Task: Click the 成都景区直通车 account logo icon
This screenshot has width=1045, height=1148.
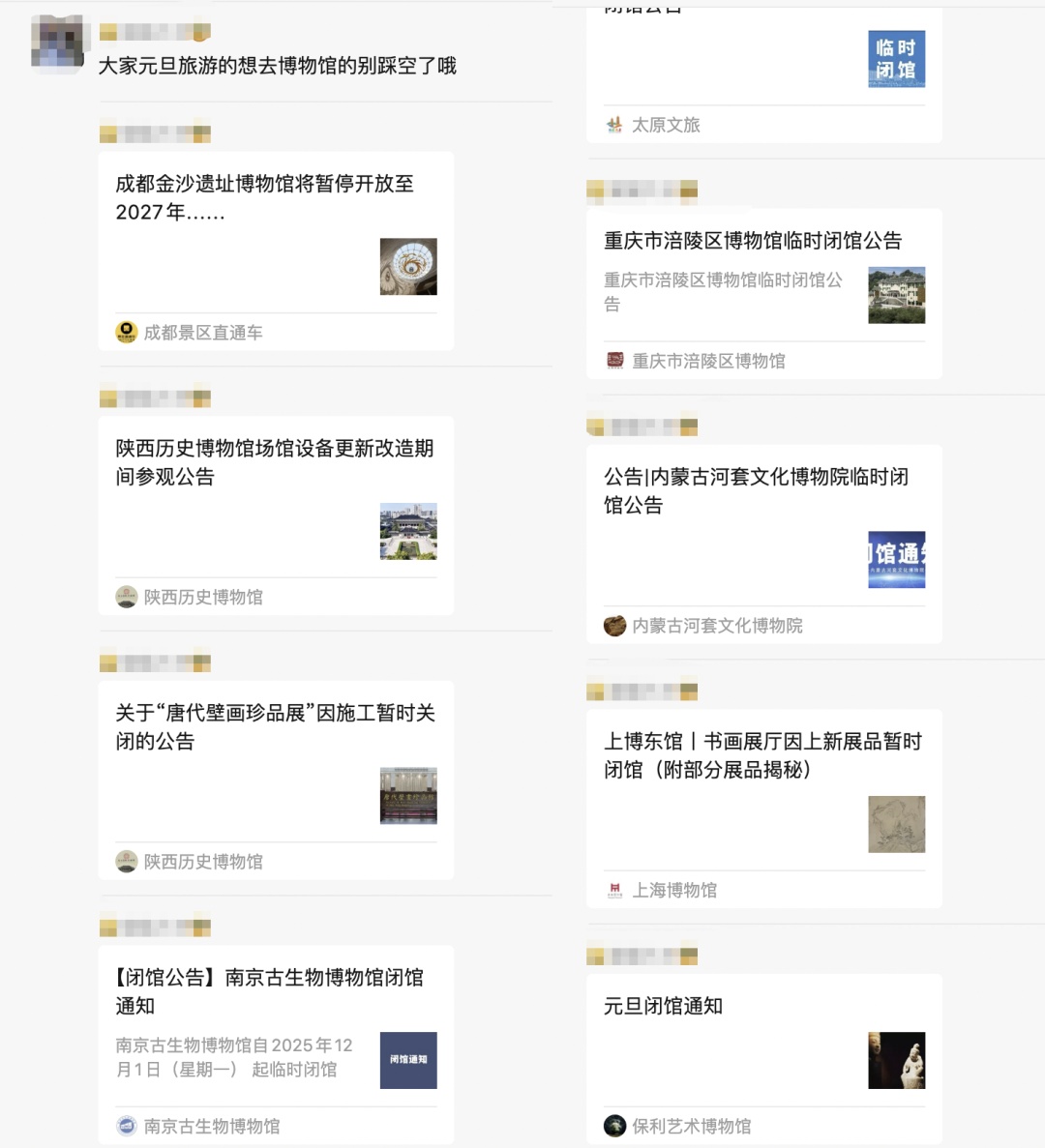Action: tap(127, 332)
